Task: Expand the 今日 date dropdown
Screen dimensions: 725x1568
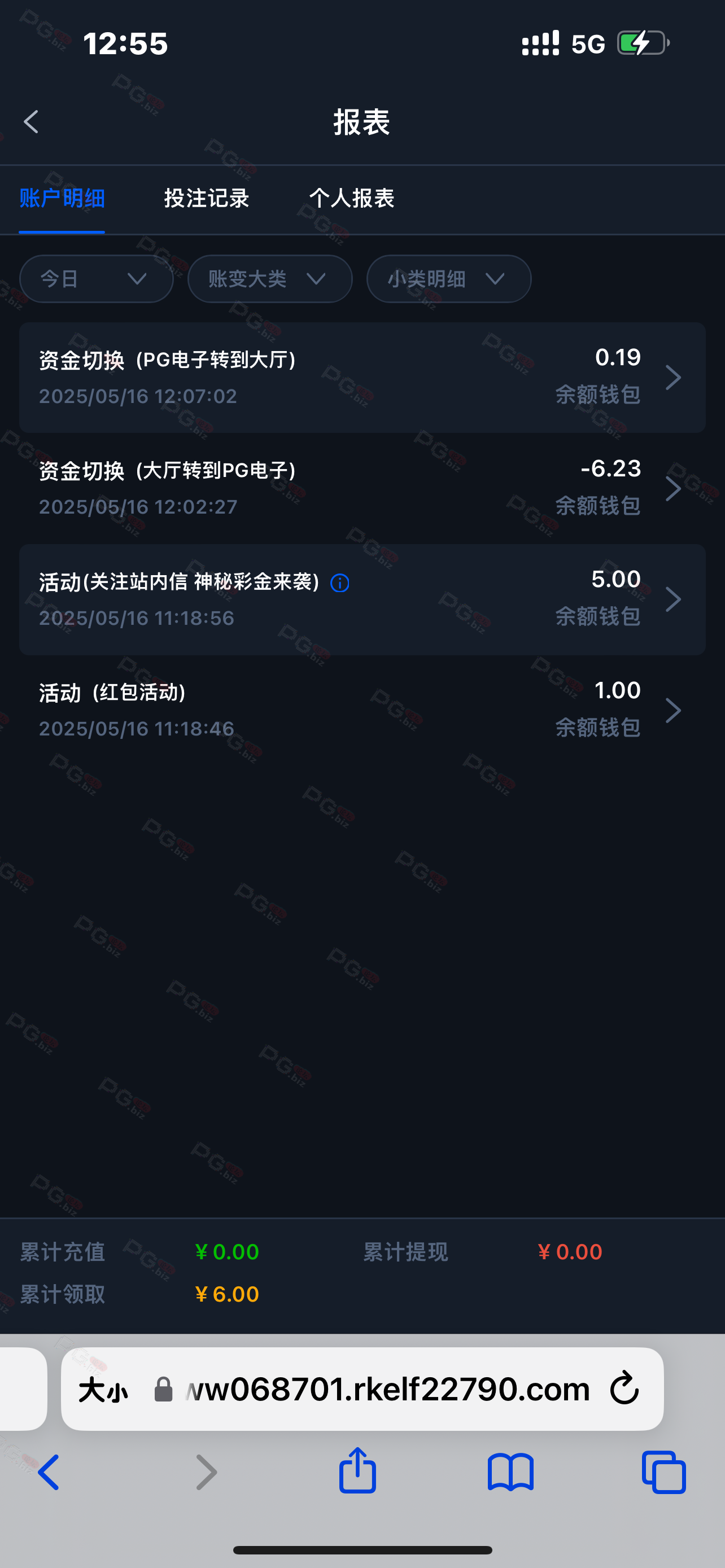Action: point(96,279)
